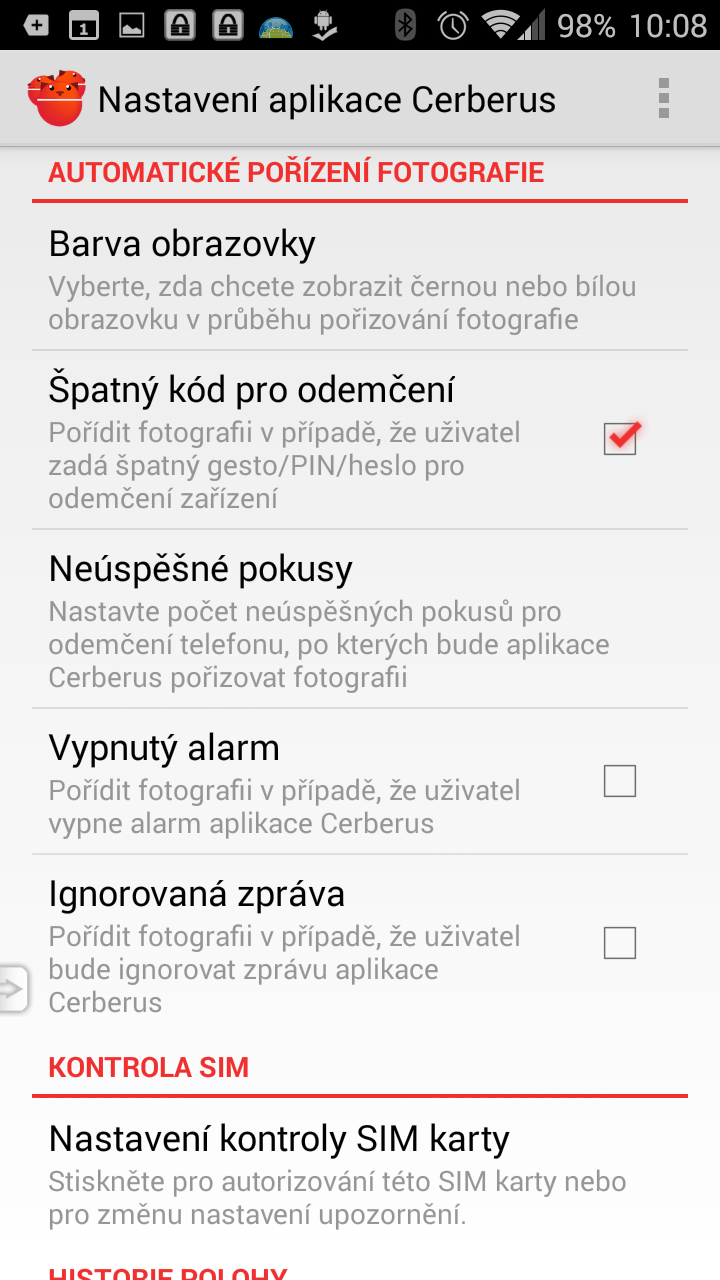Tap the Cerberus app icon to go back

click(x=55, y=99)
